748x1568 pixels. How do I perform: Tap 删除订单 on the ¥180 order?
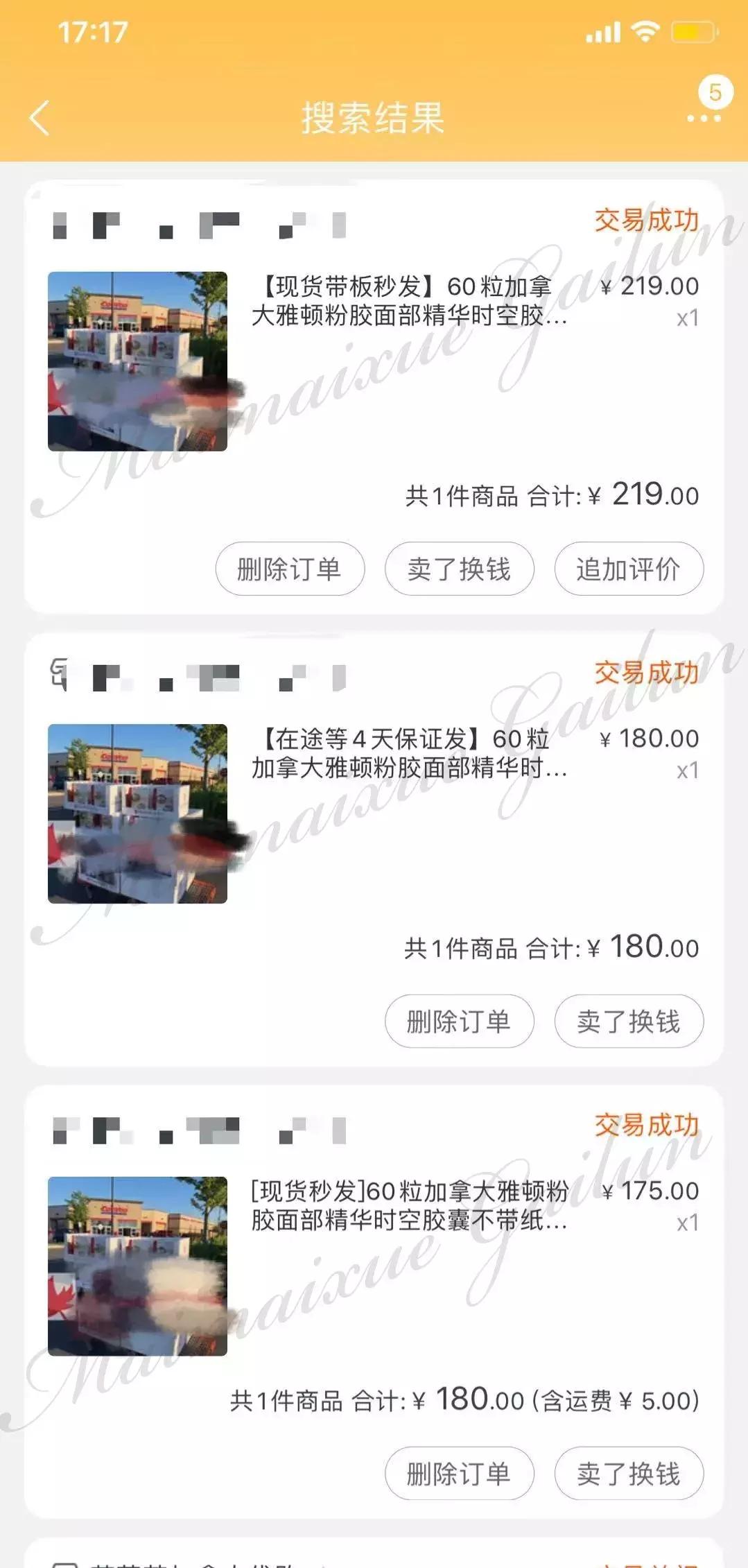[459, 1021]
